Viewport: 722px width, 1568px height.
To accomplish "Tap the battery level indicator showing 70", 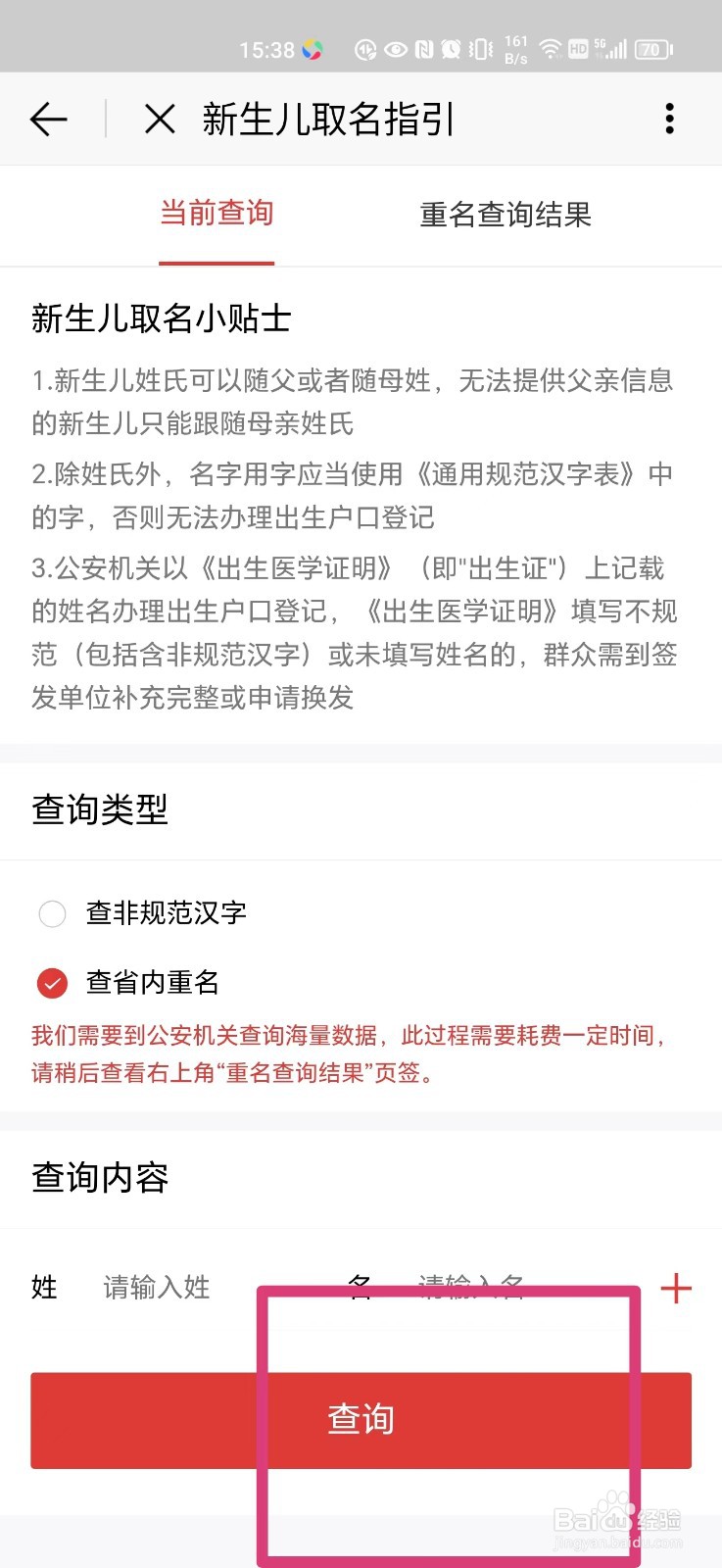I will [x=650, y=49].
